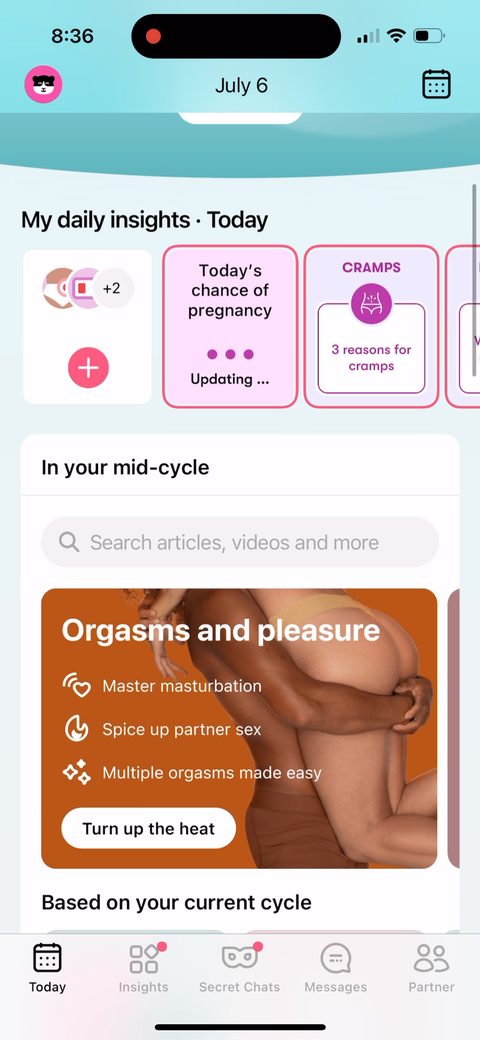Switch to the Insights tab
The width and height of the screenshot is (480, 1040).
coord(143,968)
